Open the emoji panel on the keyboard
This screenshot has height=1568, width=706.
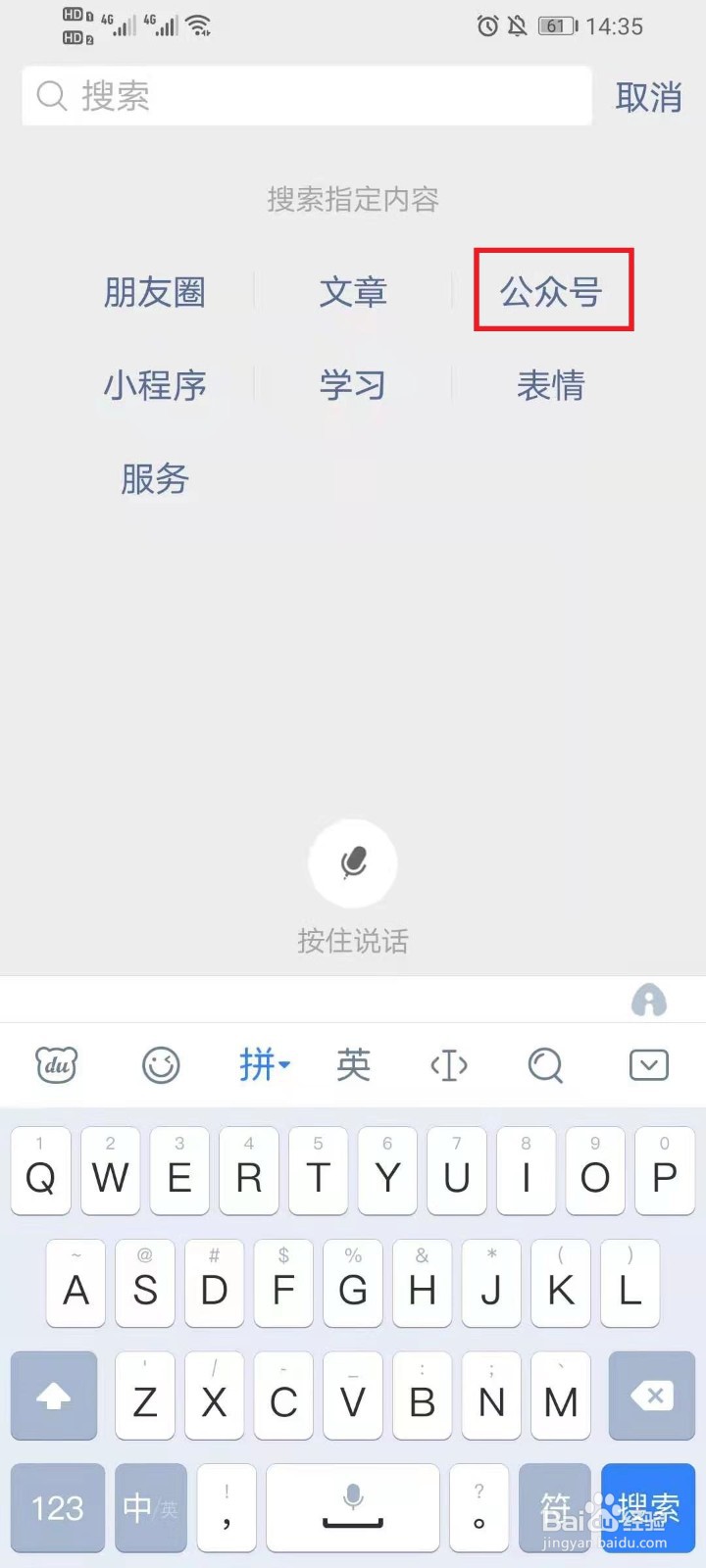[x=161, y=1065]
